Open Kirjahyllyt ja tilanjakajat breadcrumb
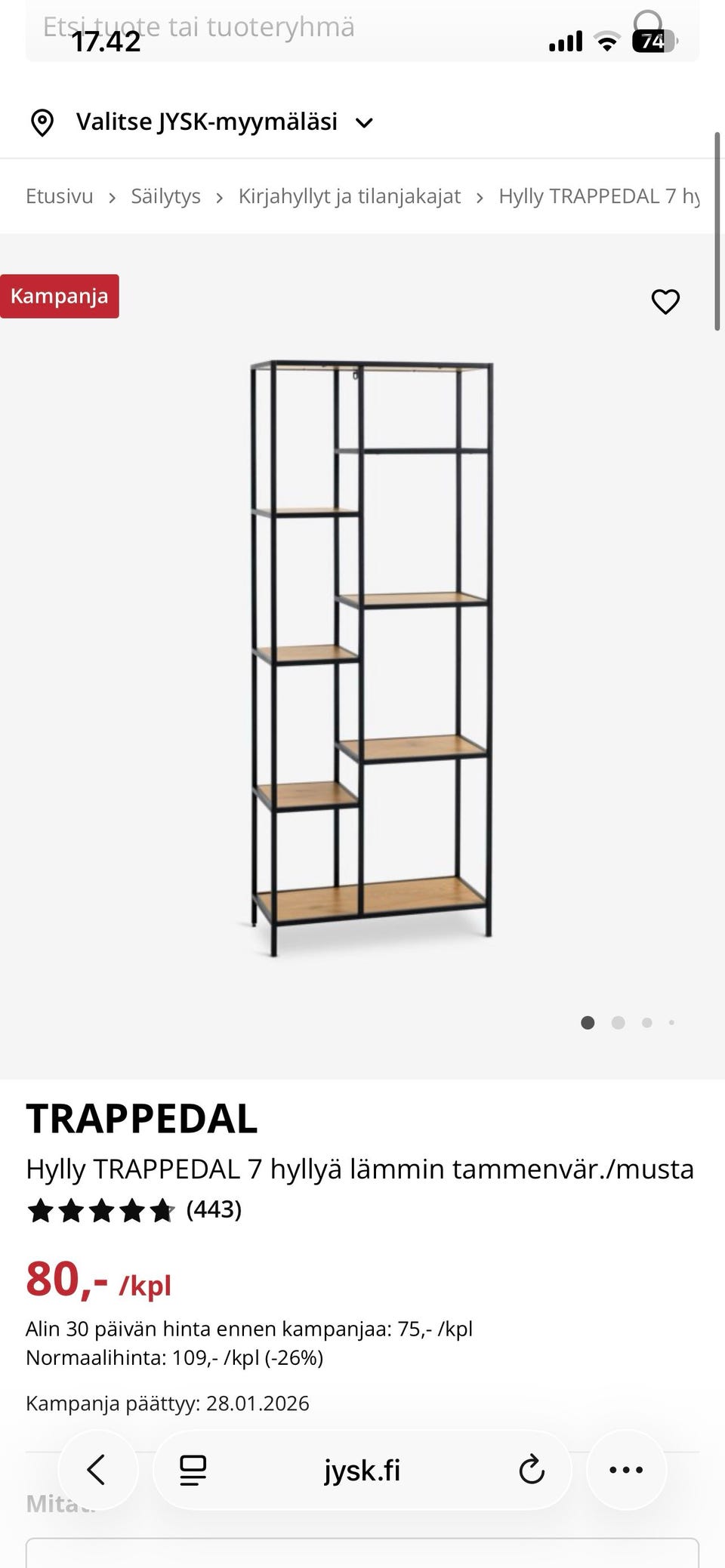The image size is (725, 1568). (x=349, y=196)
